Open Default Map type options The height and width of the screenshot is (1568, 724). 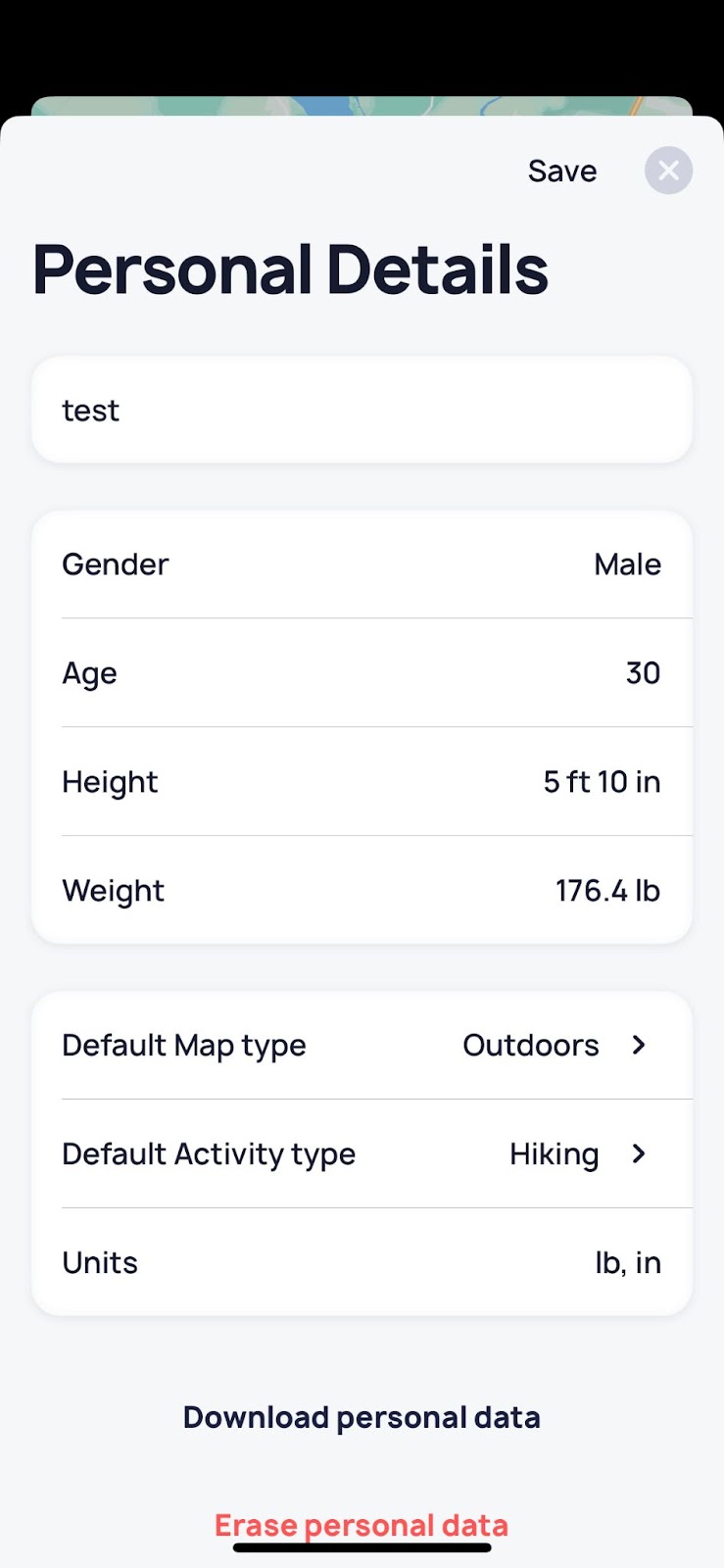[x=362, y=1046]
